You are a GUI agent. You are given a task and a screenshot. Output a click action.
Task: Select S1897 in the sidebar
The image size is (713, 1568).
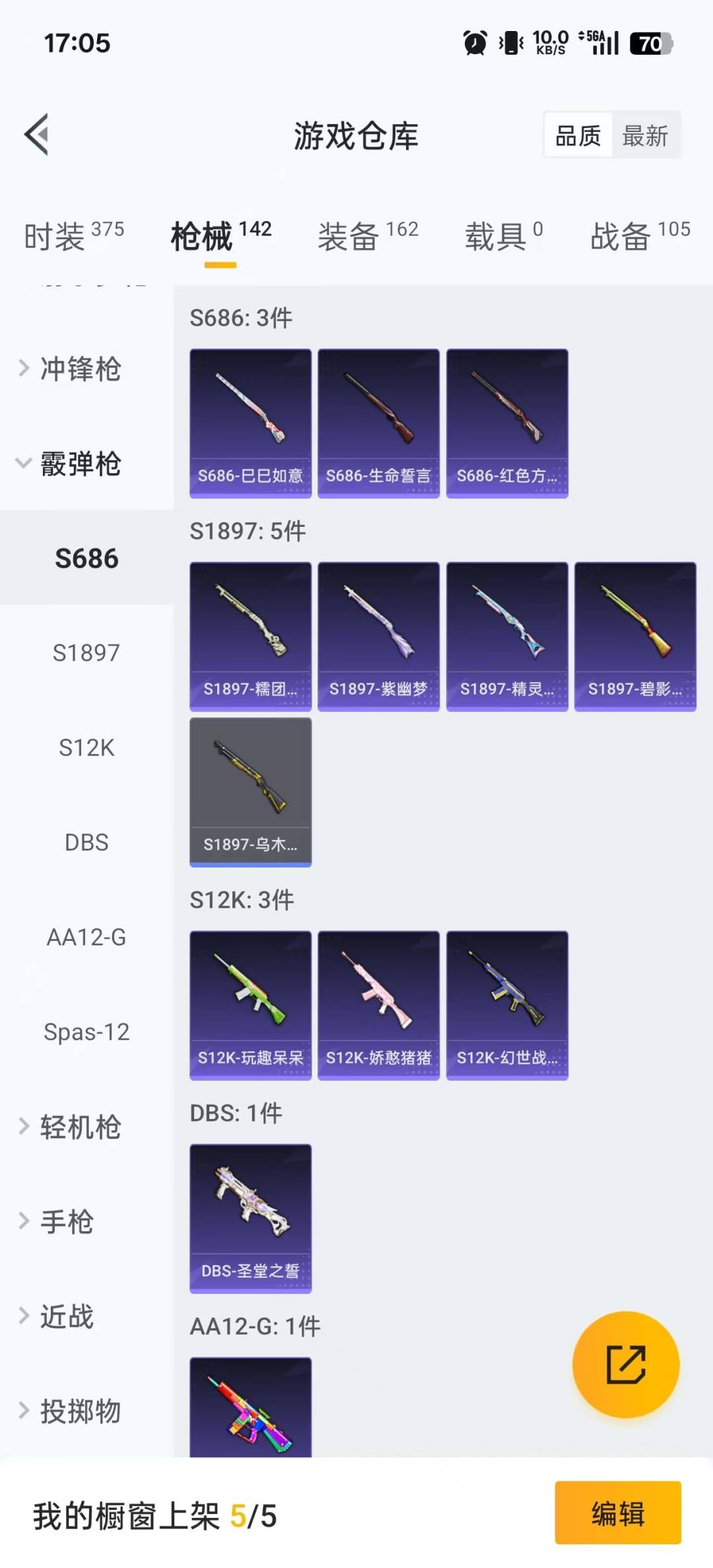point(86,653)
